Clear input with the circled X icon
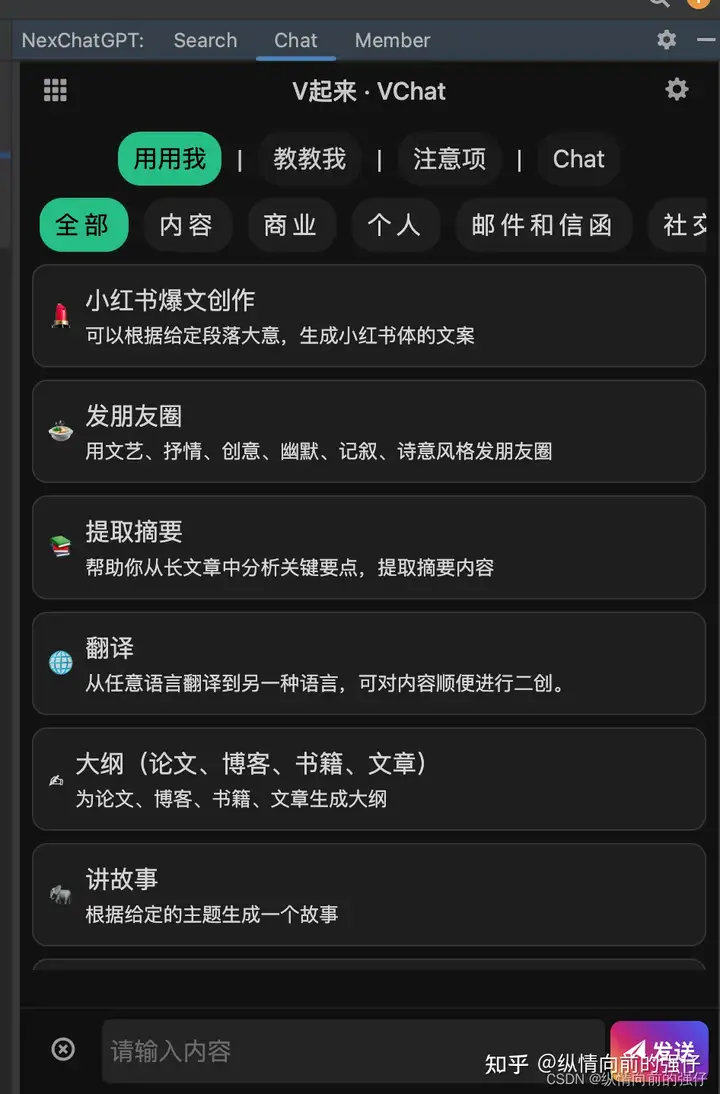The height and width of the screenshot is (1094, 720). coord(63,1049)
